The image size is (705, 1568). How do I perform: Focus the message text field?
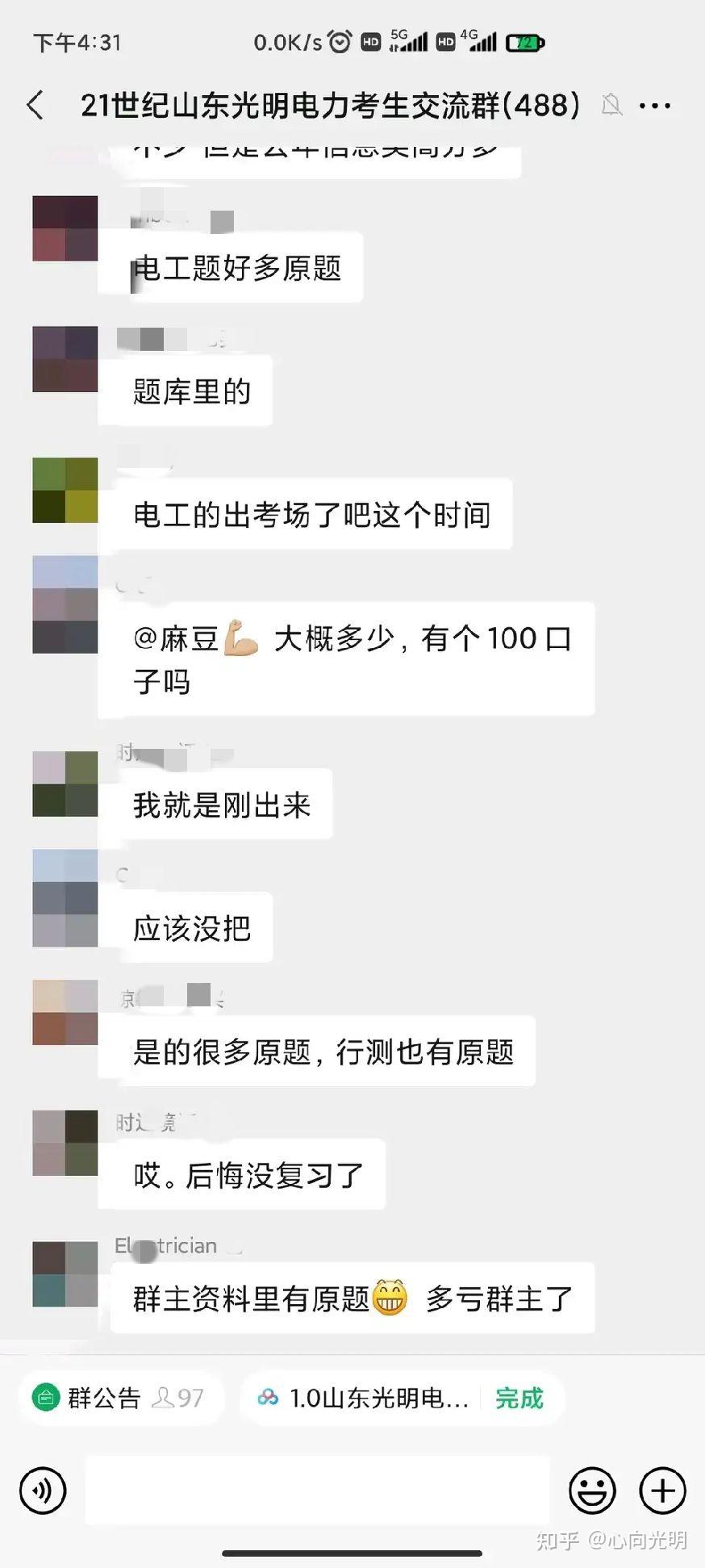pyautogui.click(x=317, y=1490)
